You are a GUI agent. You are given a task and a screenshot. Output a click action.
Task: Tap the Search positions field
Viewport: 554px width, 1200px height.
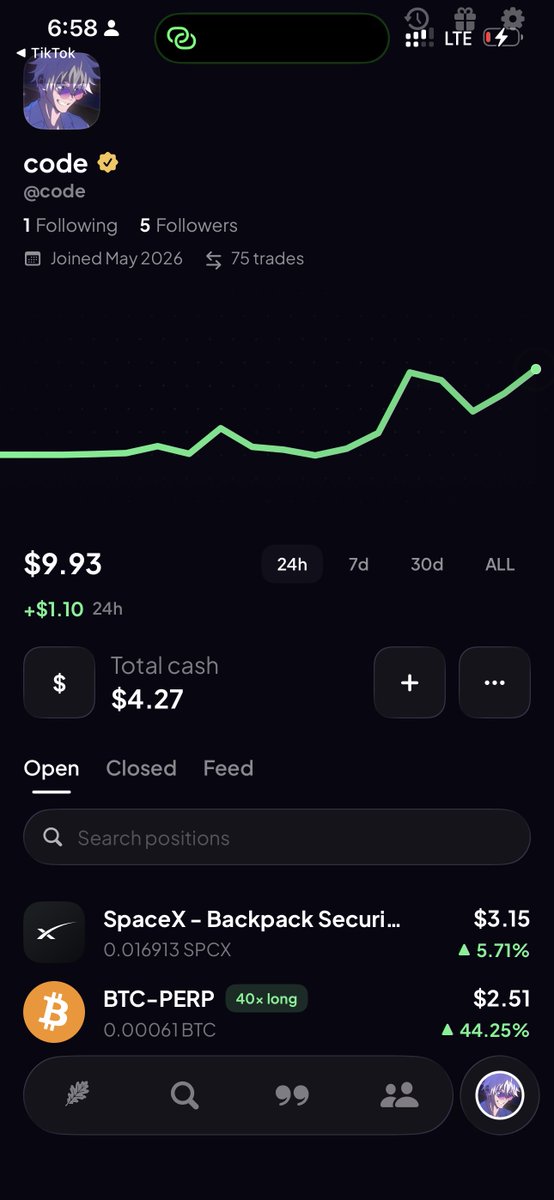(277, 837)
